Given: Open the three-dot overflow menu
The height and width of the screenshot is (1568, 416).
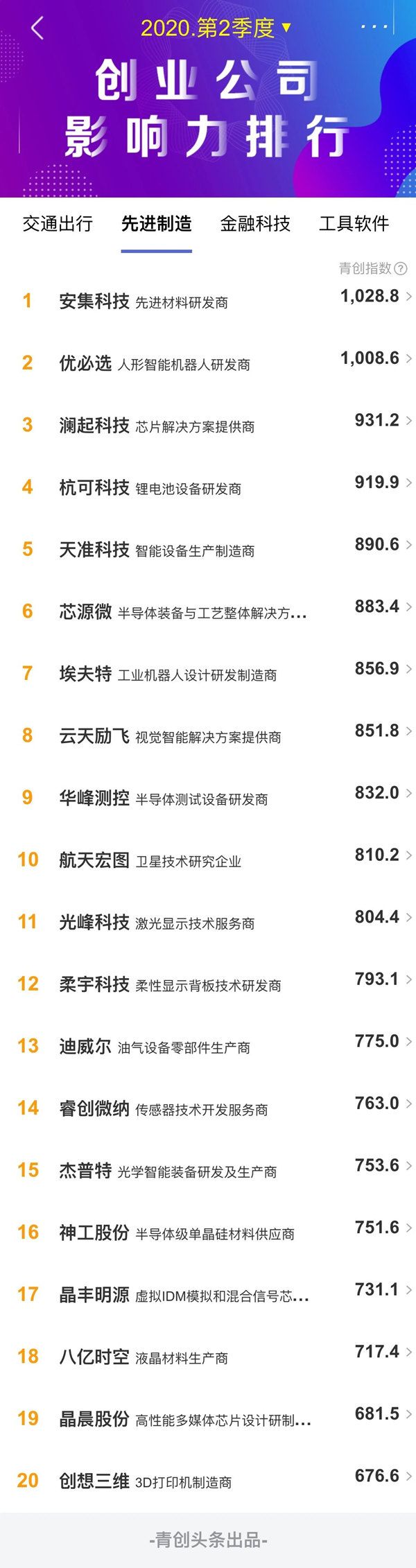Looking at the screenshot, I should (374, 27).
